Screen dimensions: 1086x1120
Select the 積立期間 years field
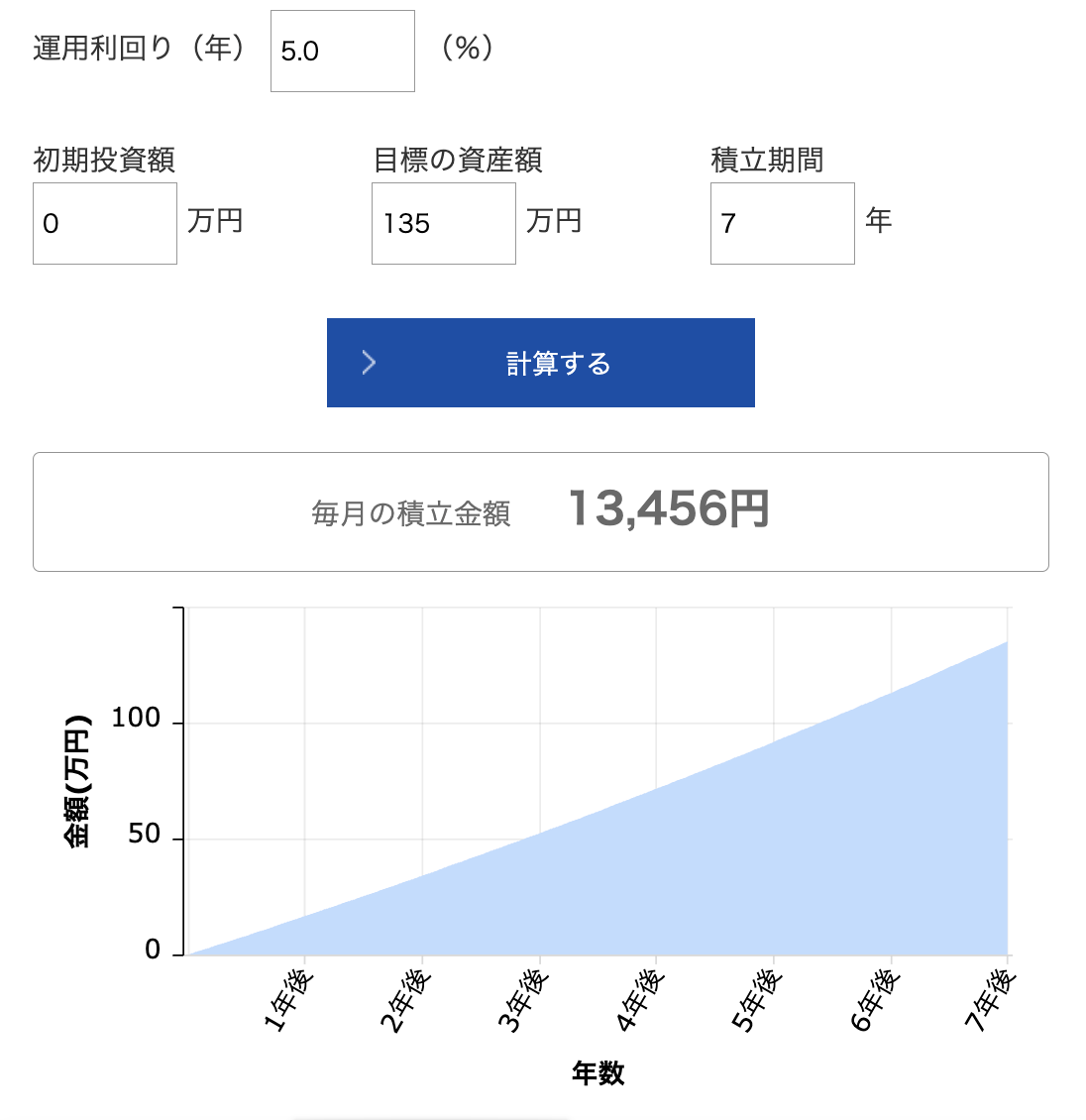tap(782, 223)
